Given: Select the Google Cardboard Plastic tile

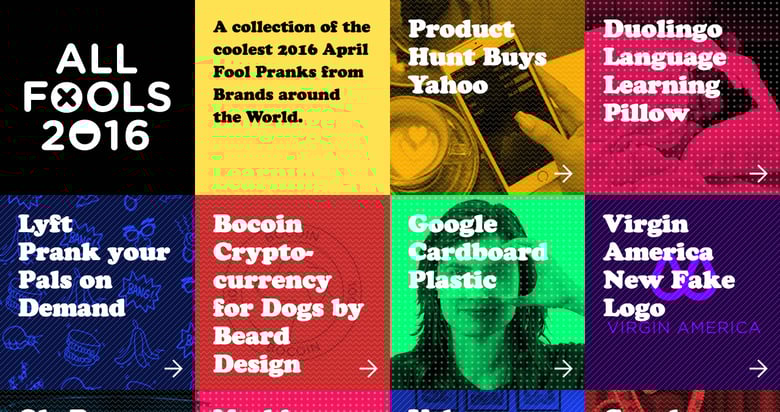Looking at the screenshot, I should tap(487, 292).
